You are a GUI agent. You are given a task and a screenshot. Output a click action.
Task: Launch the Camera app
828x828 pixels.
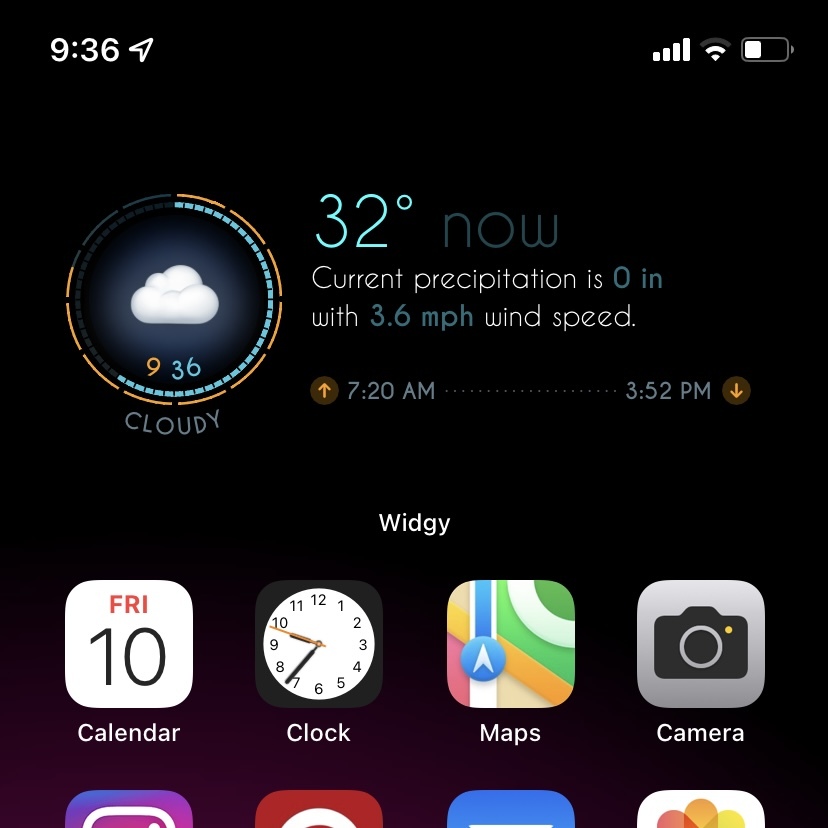pos(700,645)
